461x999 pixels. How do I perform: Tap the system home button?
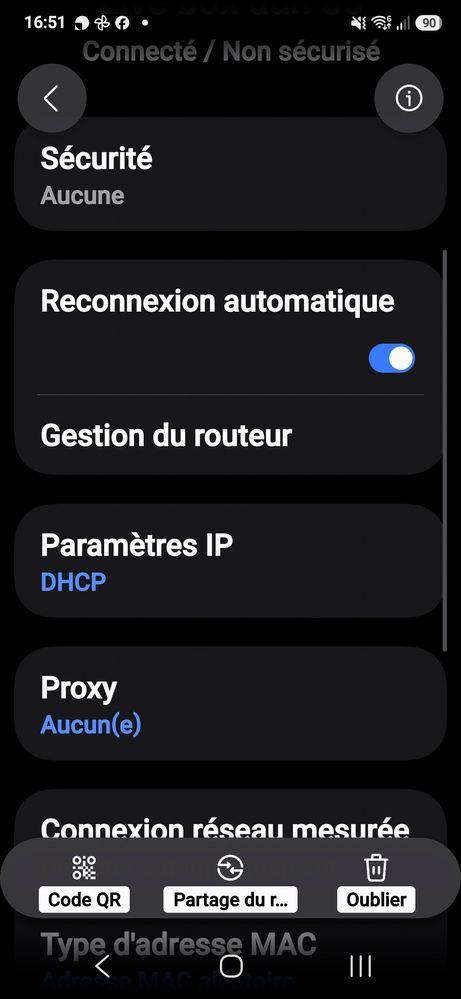(231, 966)
